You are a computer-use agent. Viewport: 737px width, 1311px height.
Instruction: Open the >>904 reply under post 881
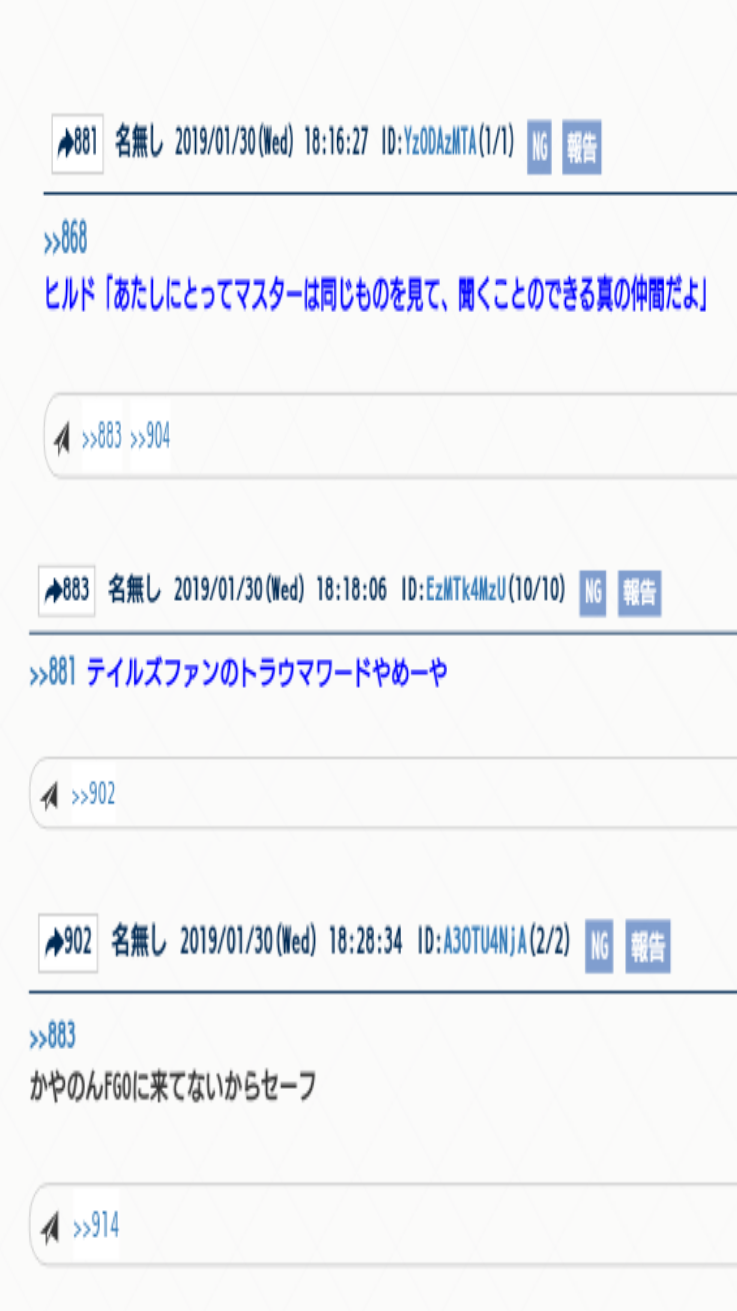click(150, 437)
